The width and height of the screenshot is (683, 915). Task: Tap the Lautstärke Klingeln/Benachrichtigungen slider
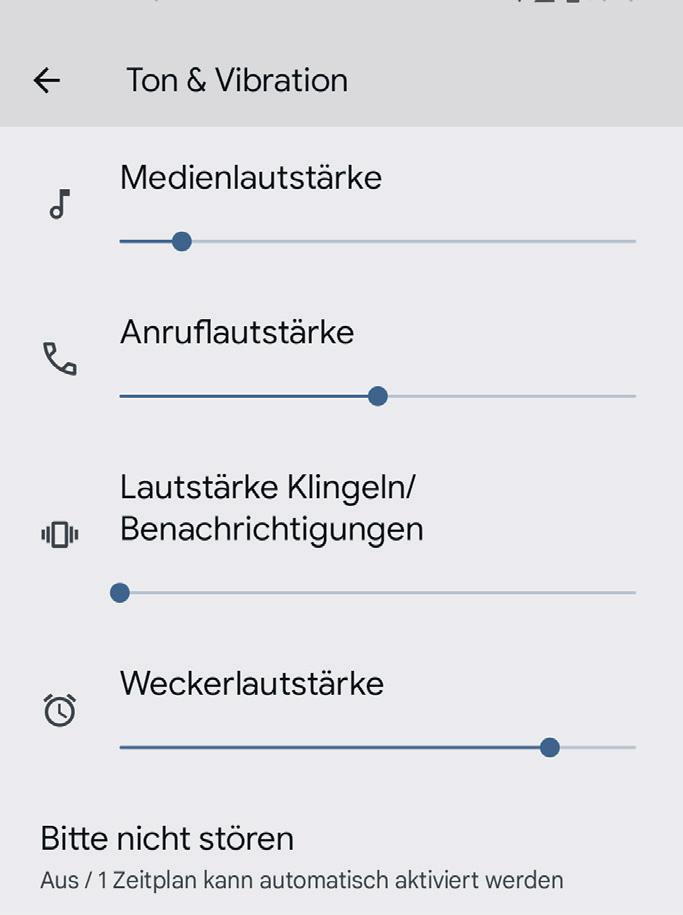(378, 592)
